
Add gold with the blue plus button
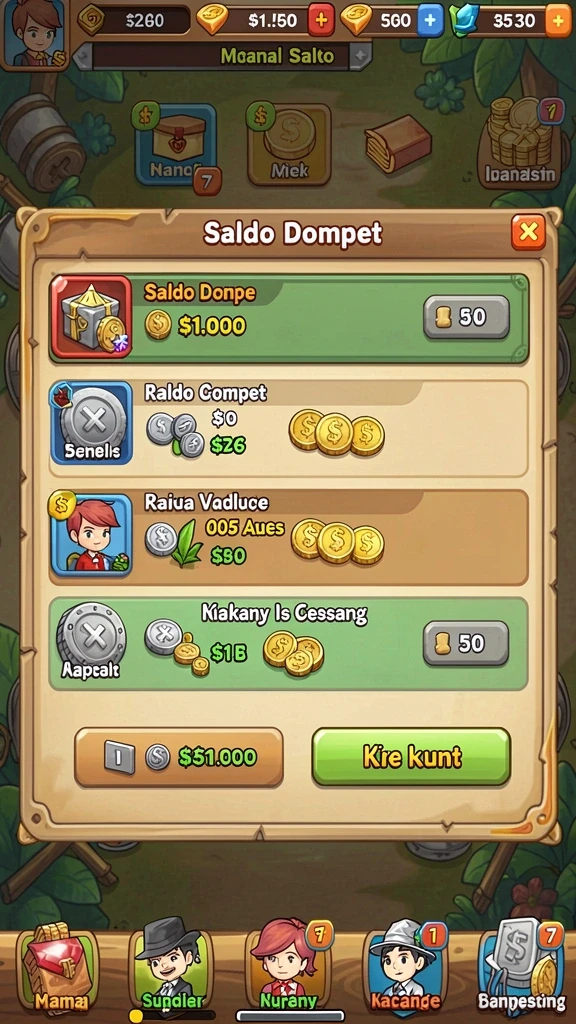tap(430, 21)
